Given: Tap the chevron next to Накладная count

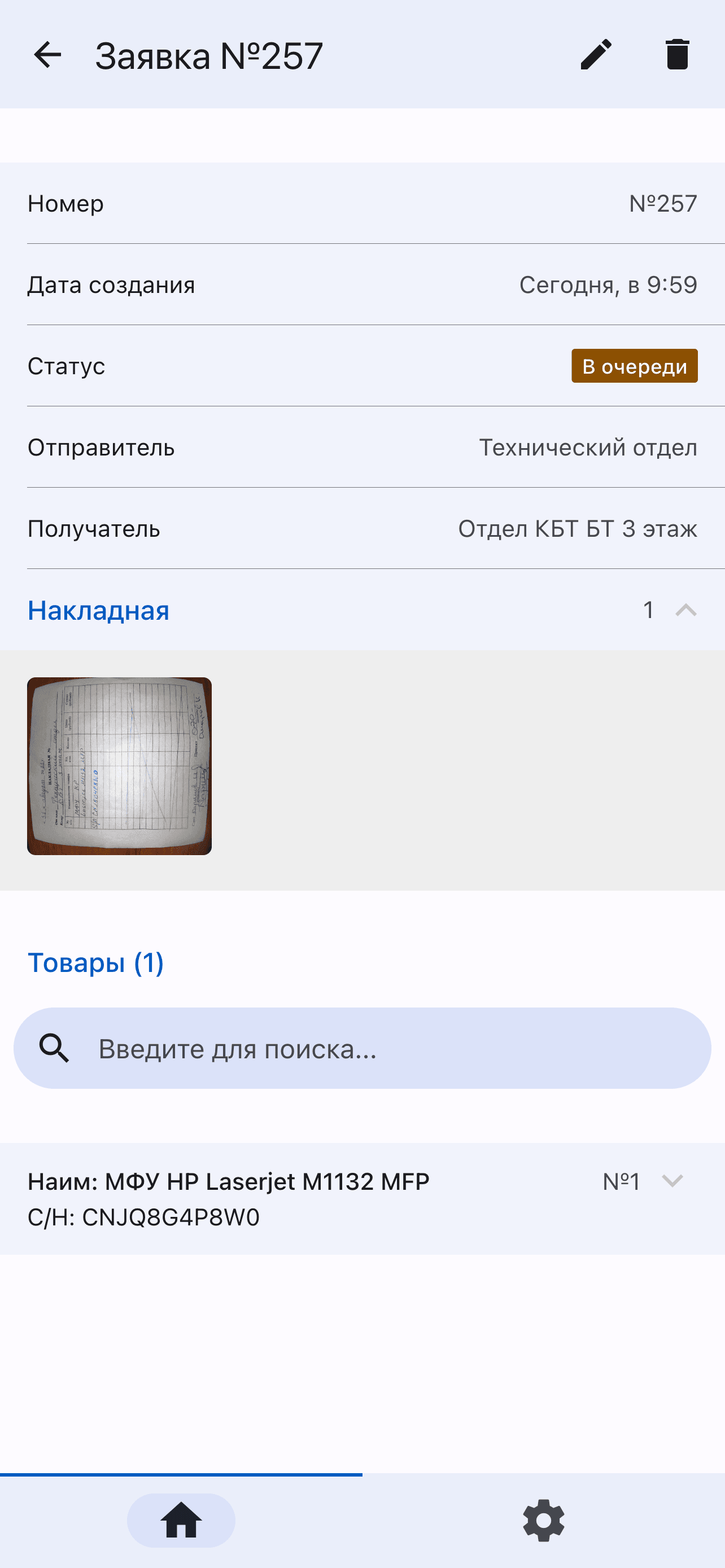Looking at the screenshot, I should [684, 611].
